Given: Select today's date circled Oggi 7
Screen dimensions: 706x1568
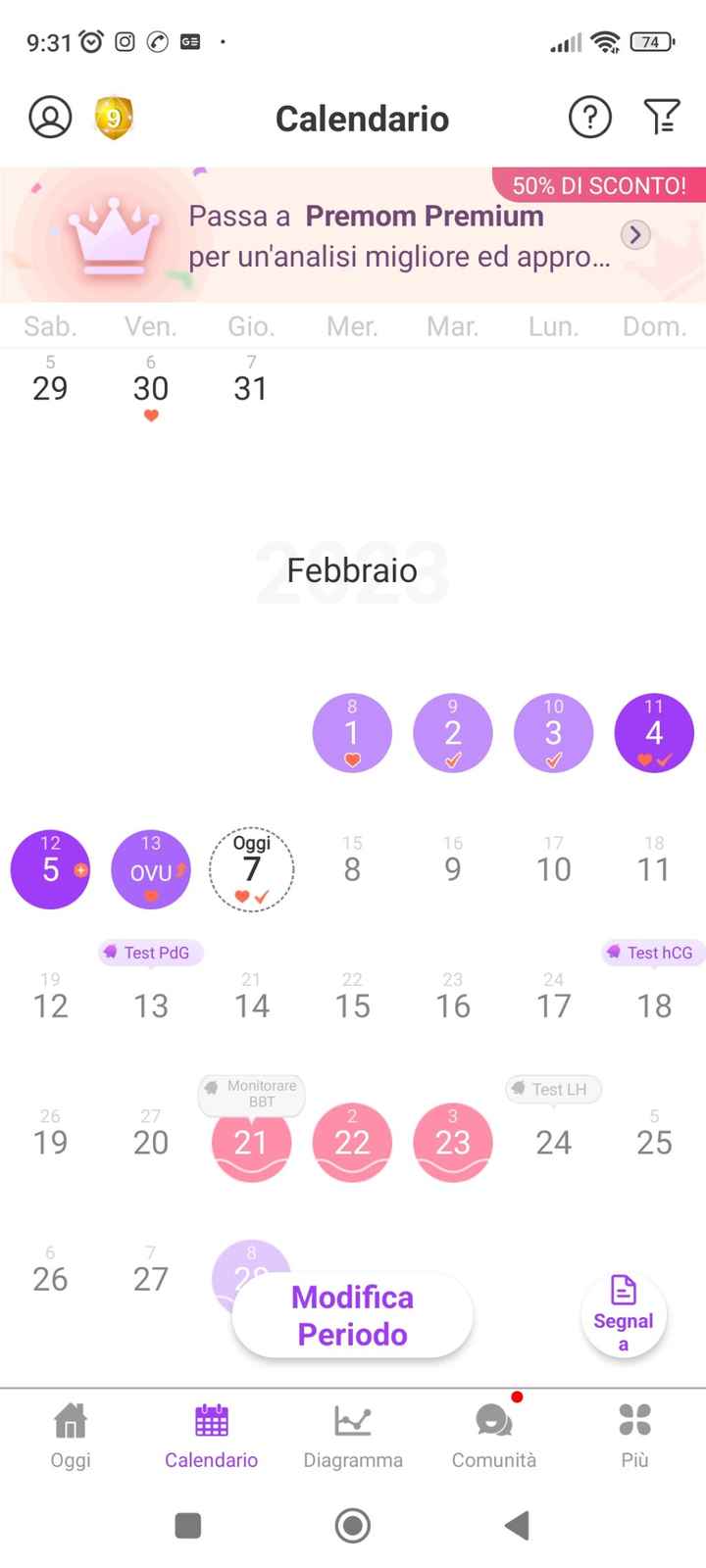Looking at the screenshot, I should point(251,869).
